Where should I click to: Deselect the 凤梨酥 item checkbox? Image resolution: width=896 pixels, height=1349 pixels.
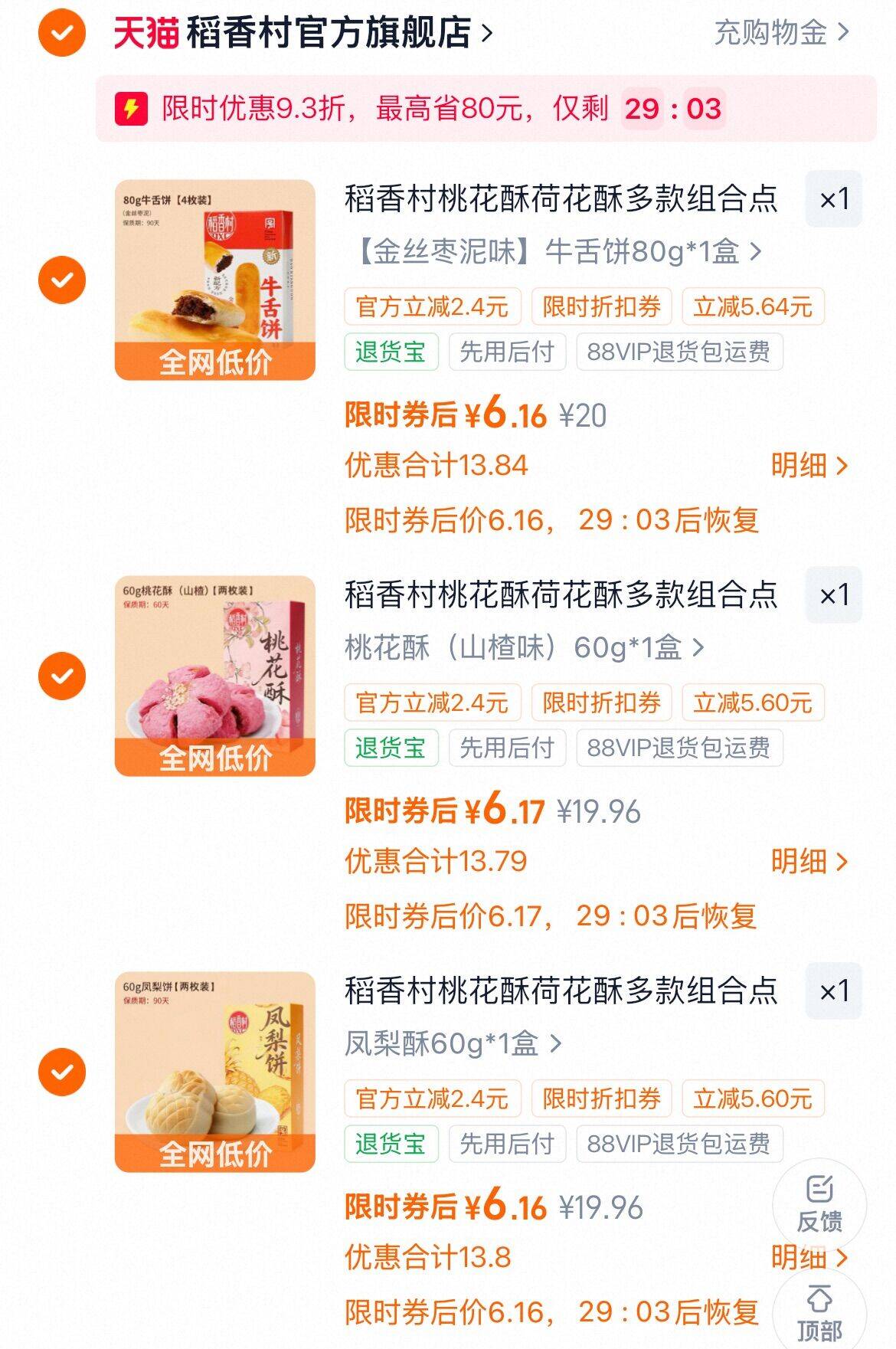coord(62,1072)
